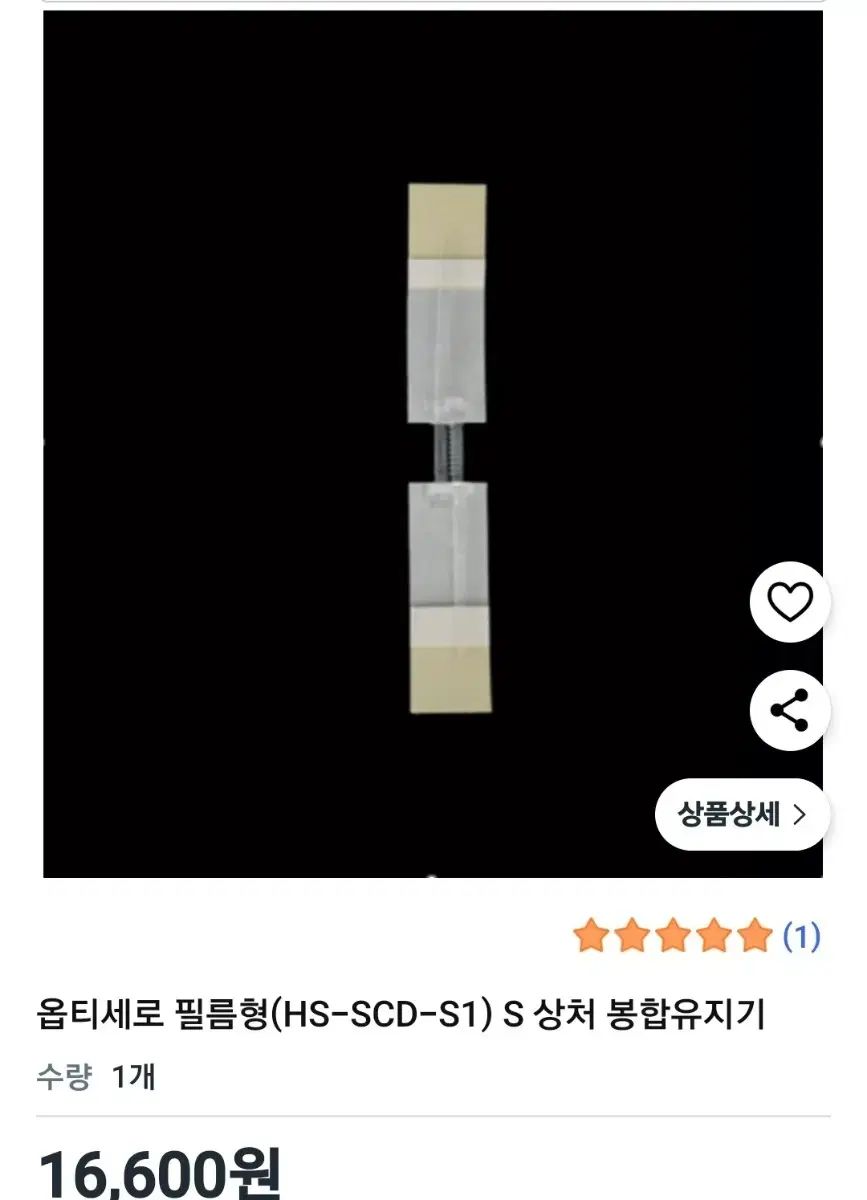This screenshot has height=1200, width=867.
Task: Share this product
Action: [x=789, y=711]
